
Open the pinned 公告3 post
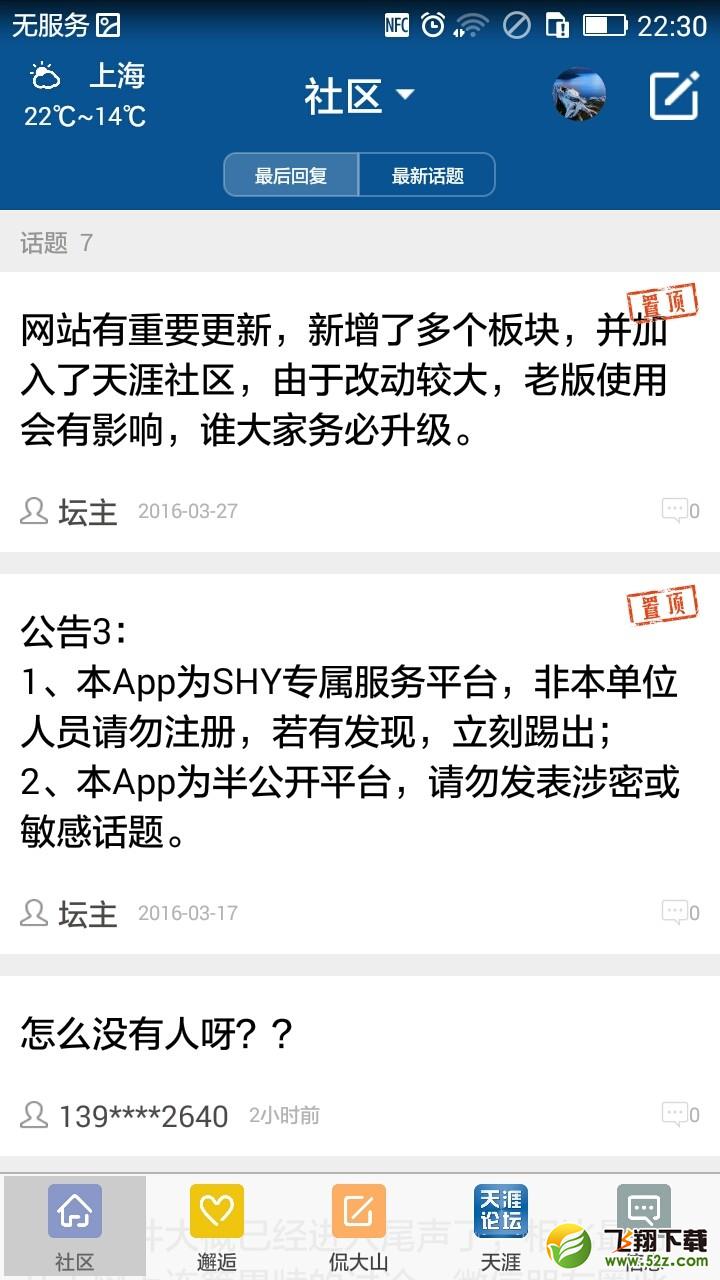[360, 763]
